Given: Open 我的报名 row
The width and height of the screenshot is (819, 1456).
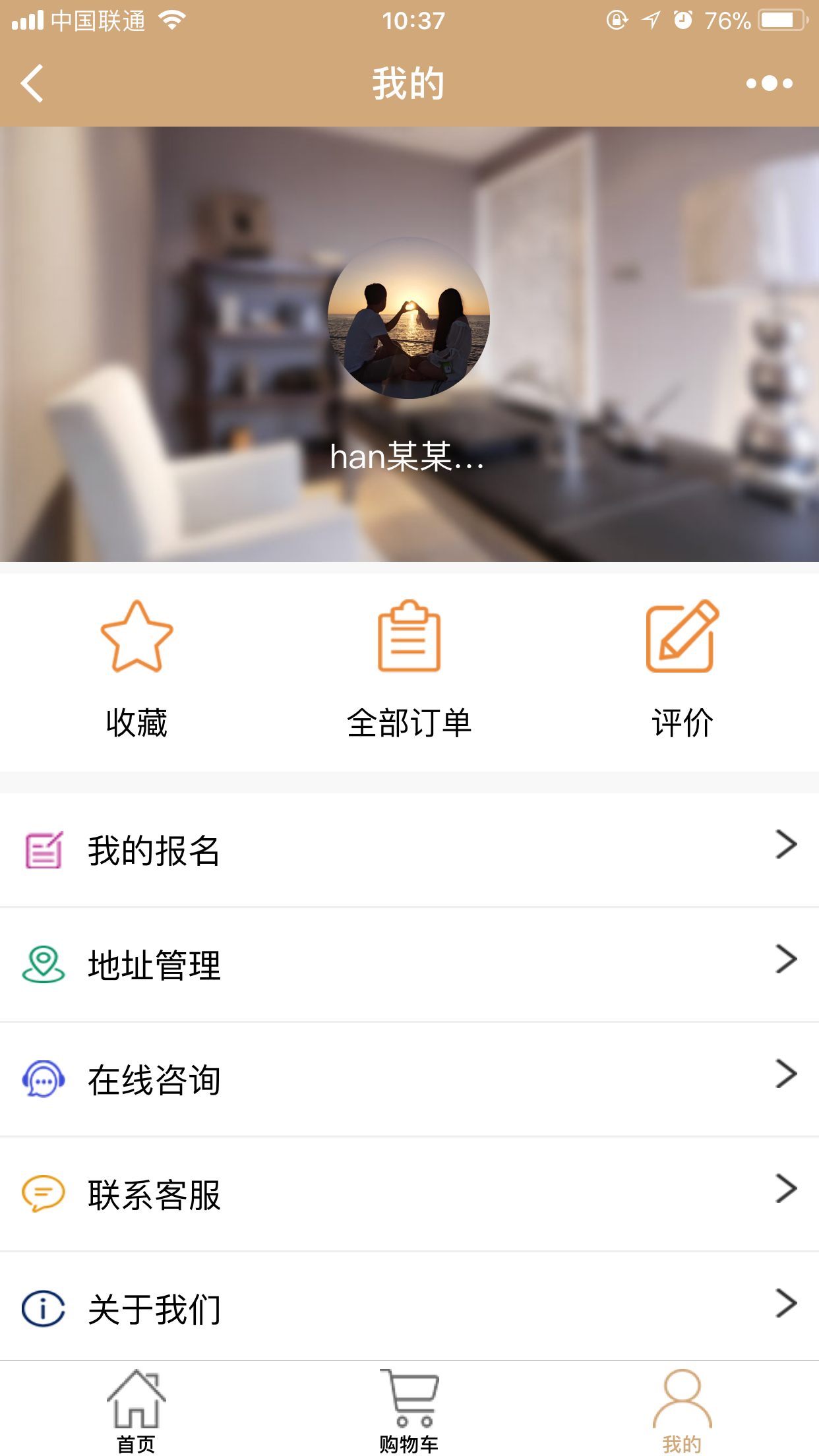Looking at the screenshot, I should pos(409,849).
